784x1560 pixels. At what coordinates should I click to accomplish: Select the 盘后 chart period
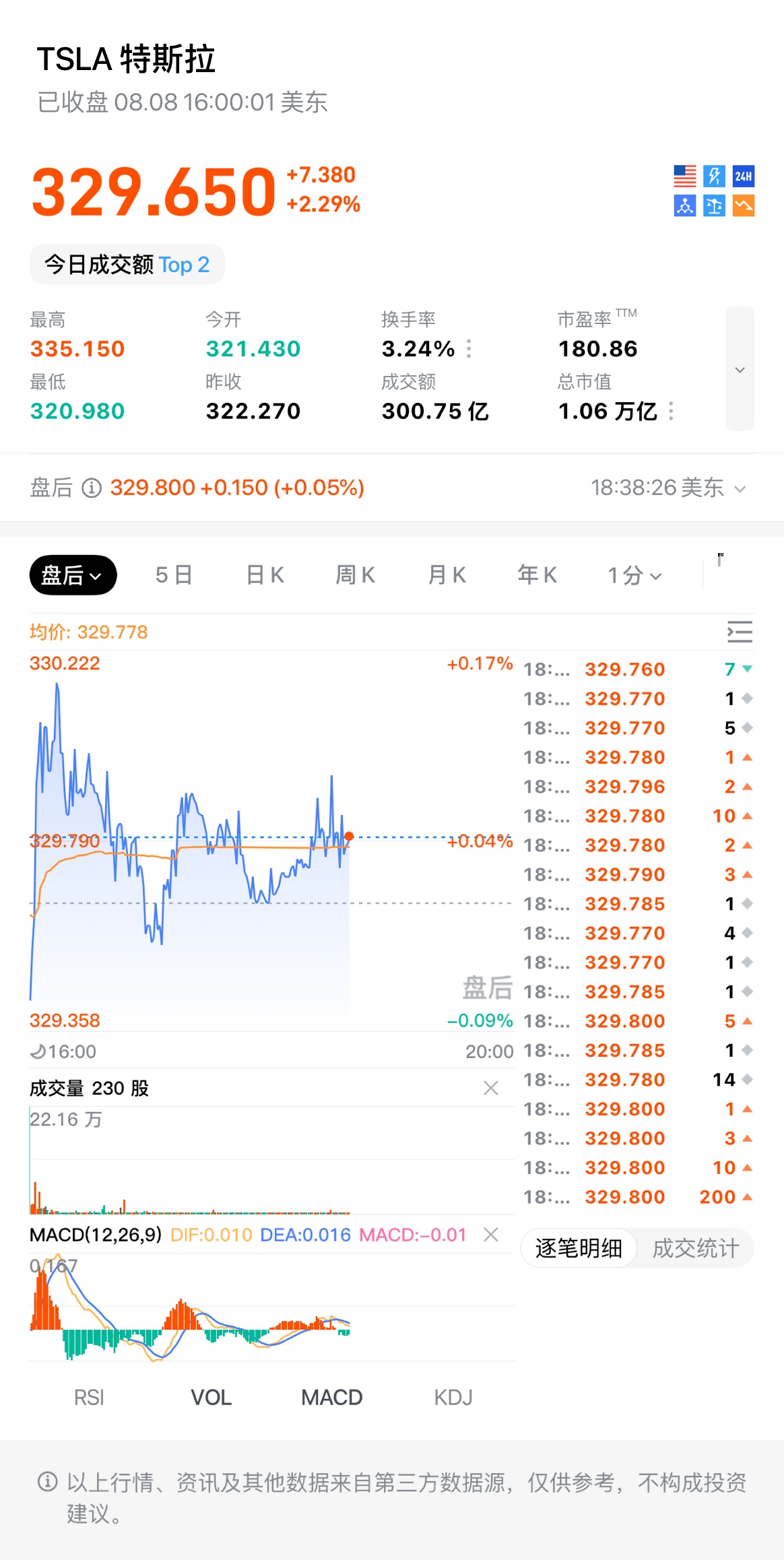tap(73, 575)
